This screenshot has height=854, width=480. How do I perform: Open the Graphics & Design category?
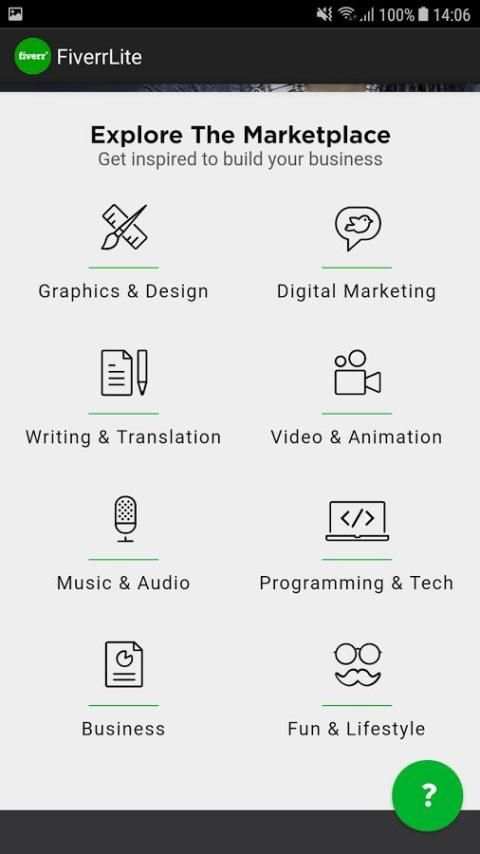[124, 252]
